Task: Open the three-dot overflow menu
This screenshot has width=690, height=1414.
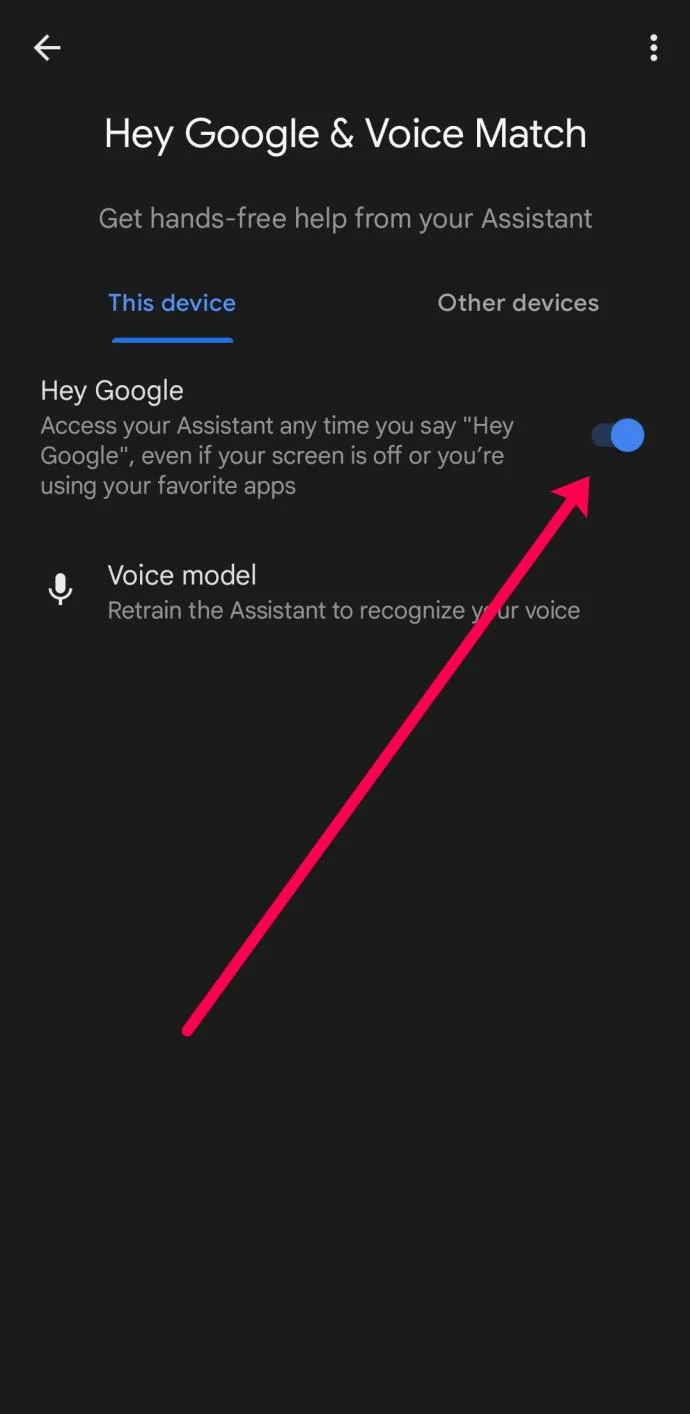Action: click(653, 47)
